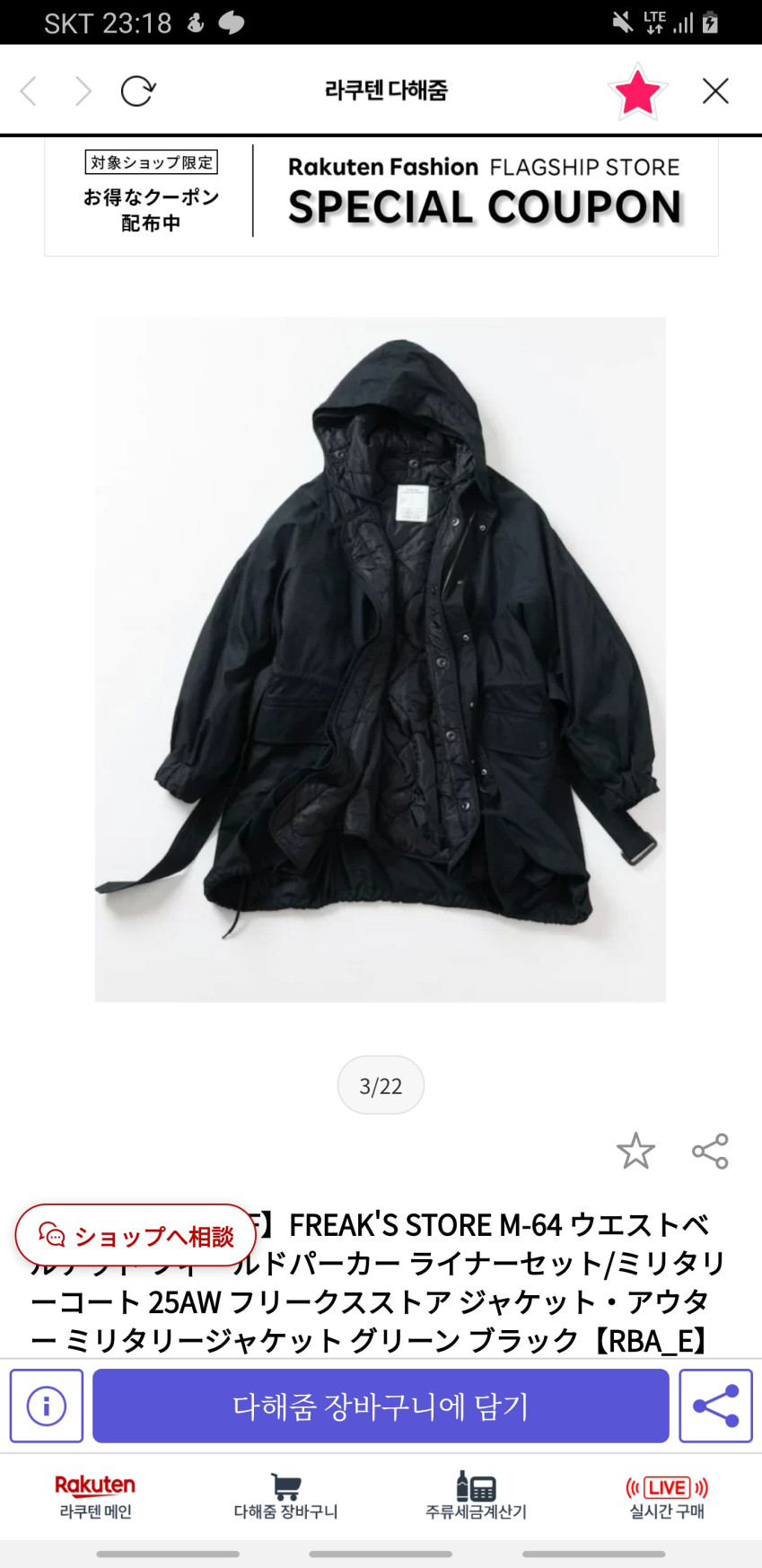This screenshot has width=762, height=1568.
Task: Go to 라쿠텐 메인 tab
Action: pos(95,1497)
